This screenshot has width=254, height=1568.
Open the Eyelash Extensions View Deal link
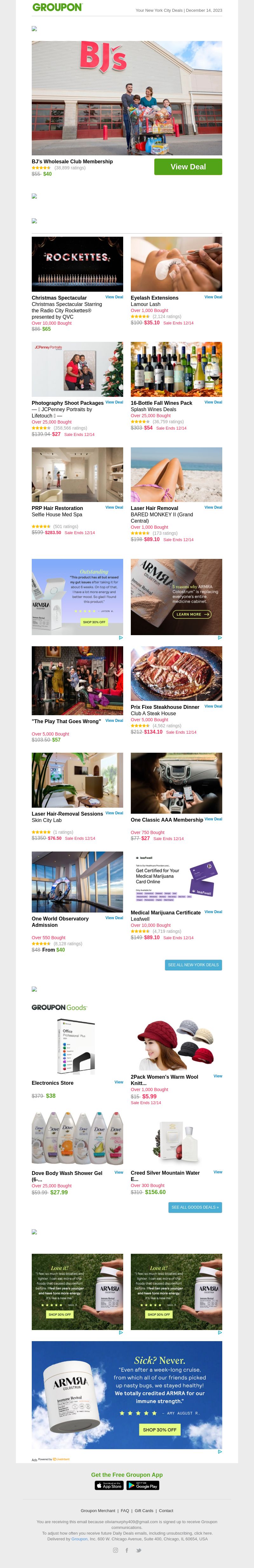(x=213, y=297)
